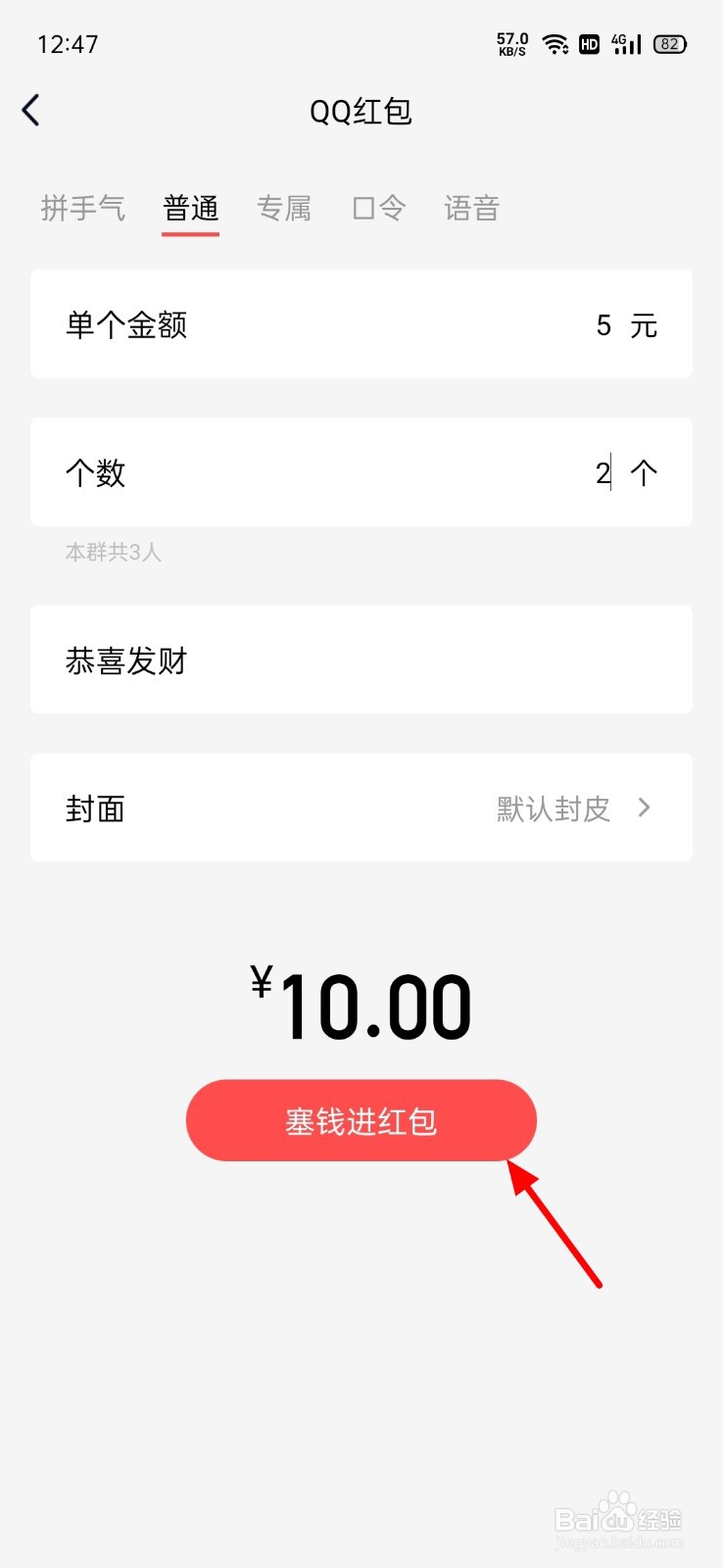Open the 专属 red packet tab
The image size is (723, 1568).
pos(284,208)
